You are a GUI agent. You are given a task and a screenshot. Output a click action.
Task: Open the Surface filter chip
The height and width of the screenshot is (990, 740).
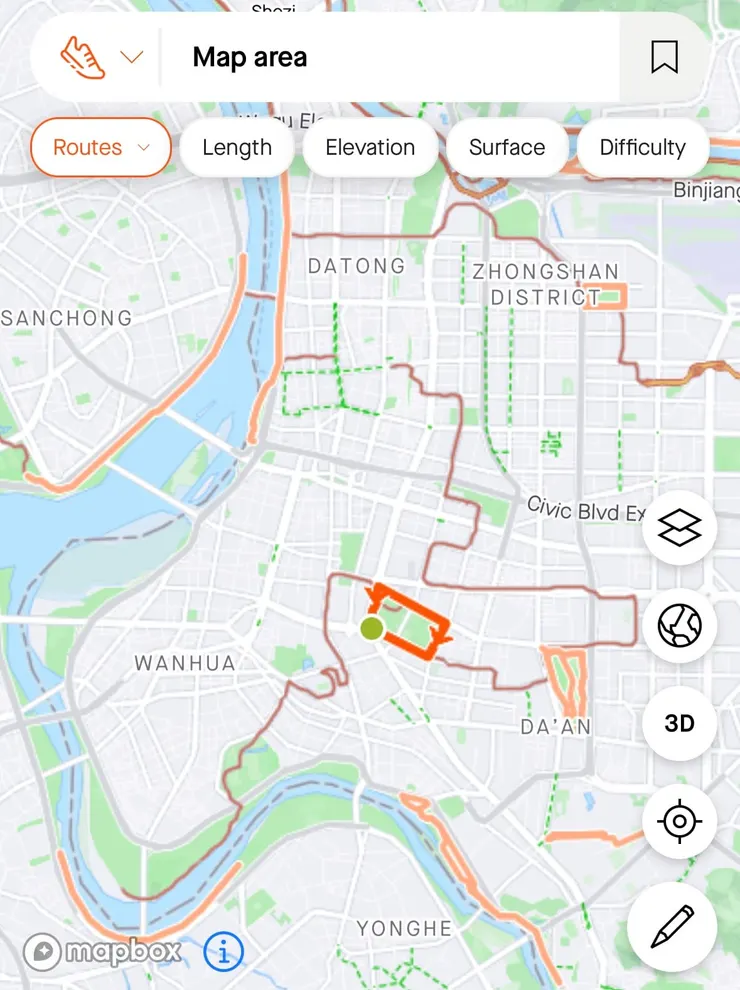tap(507, 148)
